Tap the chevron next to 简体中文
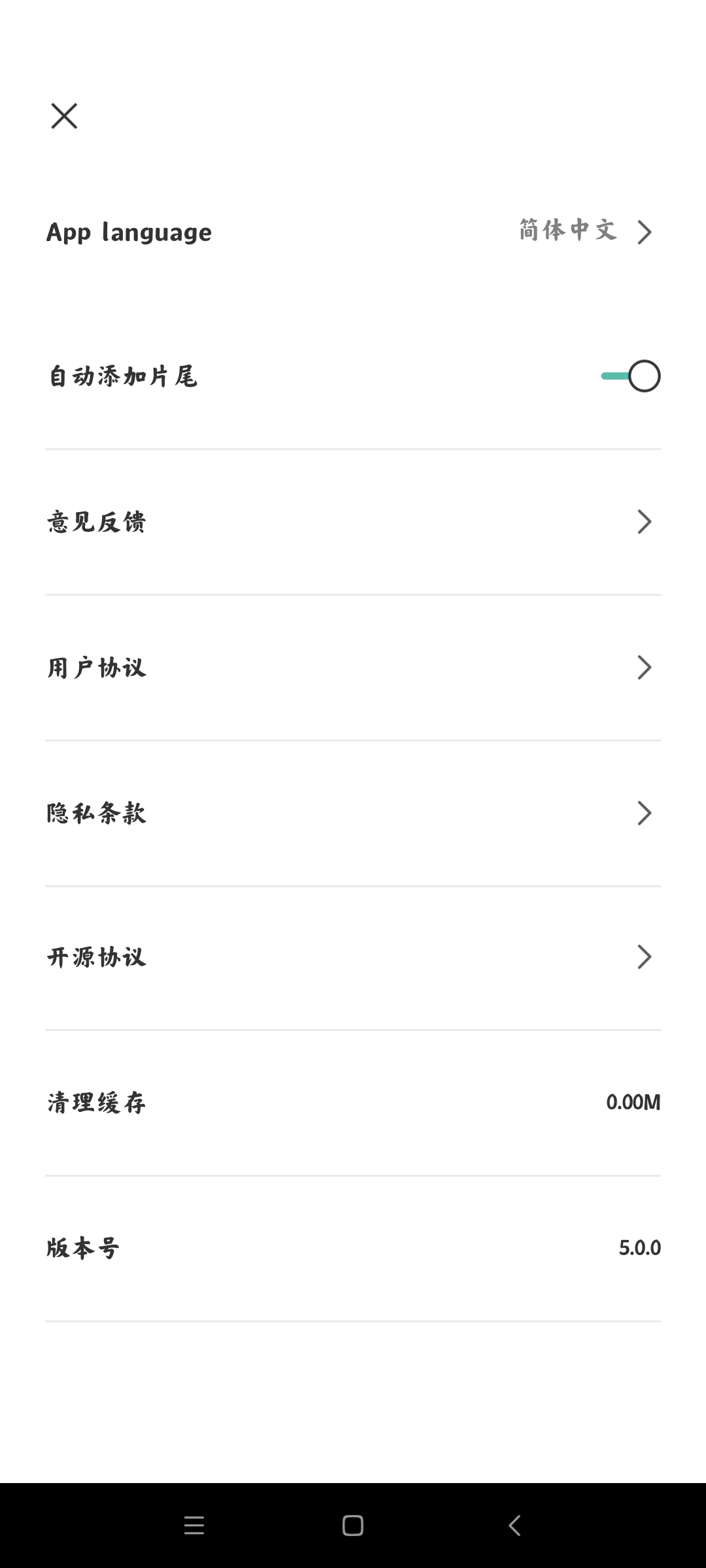The width and height of the screenshot is (706, 1568). (x=646, y=232)
